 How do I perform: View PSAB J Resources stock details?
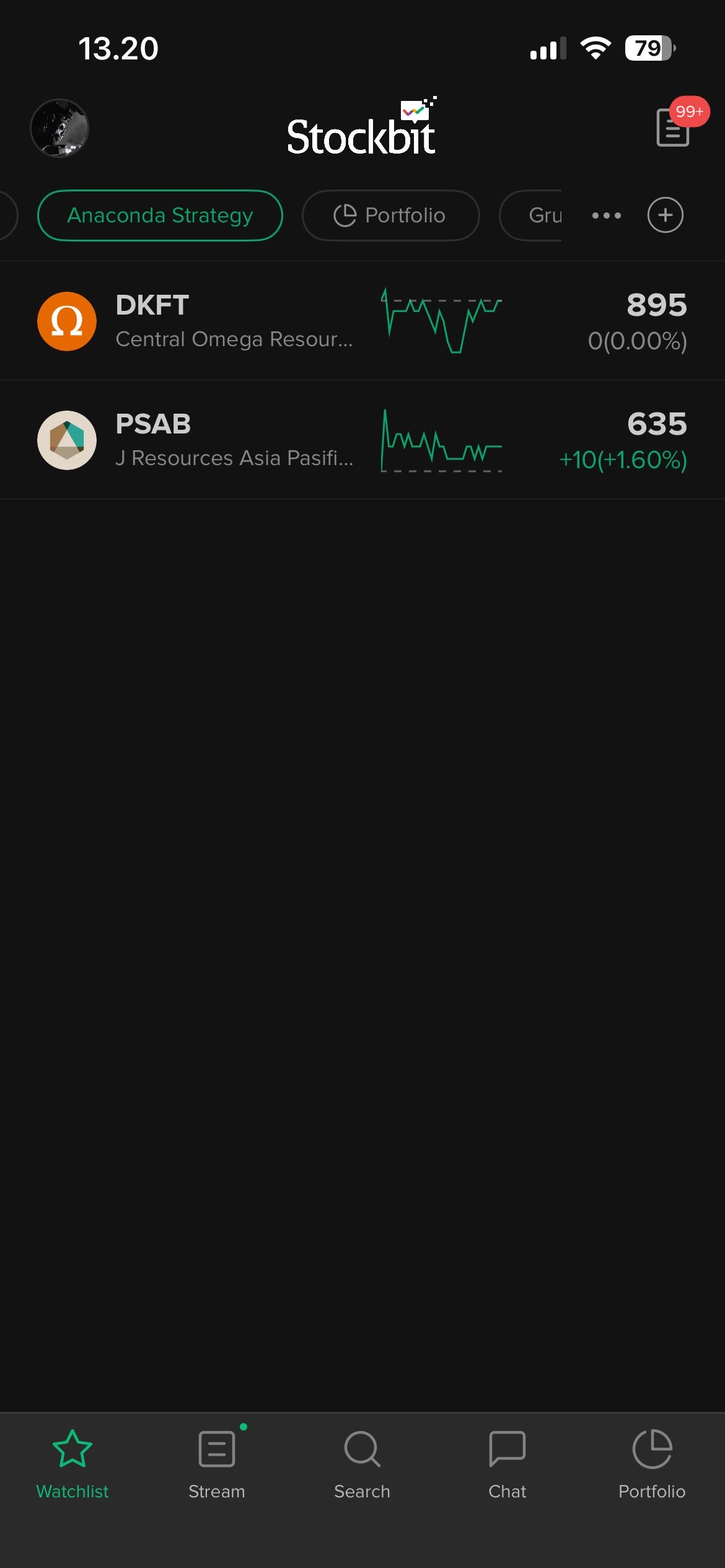pyautogui.click(x=235, y=440)
